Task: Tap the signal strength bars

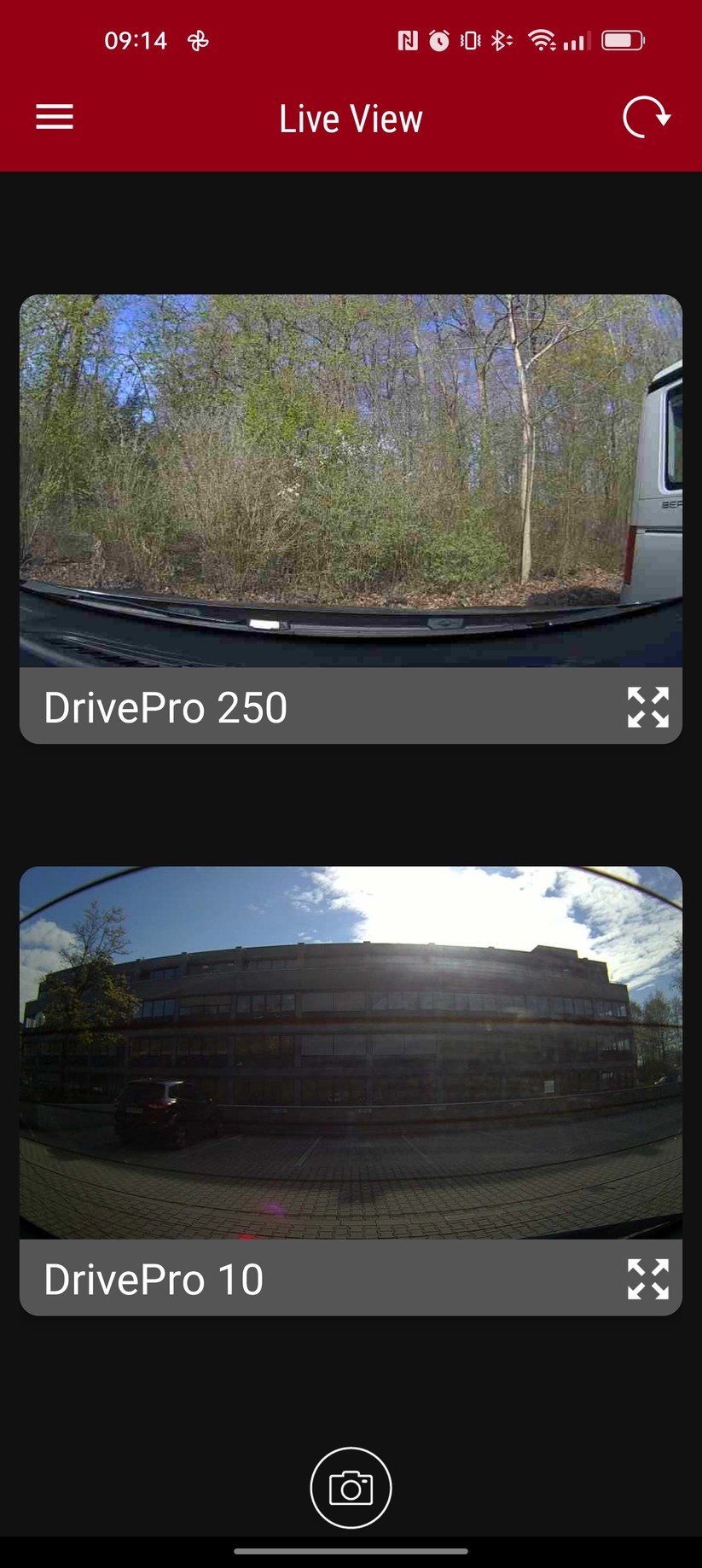Action: click(x=577, y=38)
